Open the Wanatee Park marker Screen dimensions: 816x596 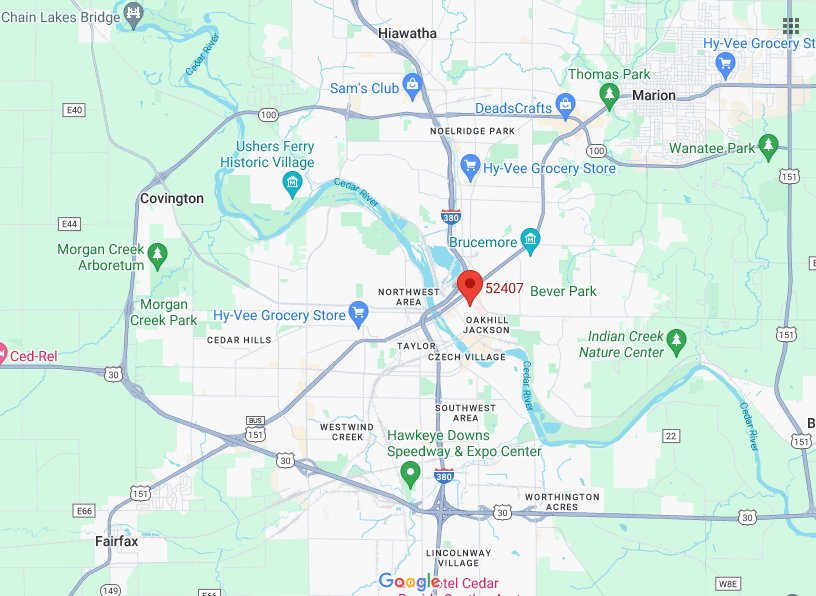[768, 145]
